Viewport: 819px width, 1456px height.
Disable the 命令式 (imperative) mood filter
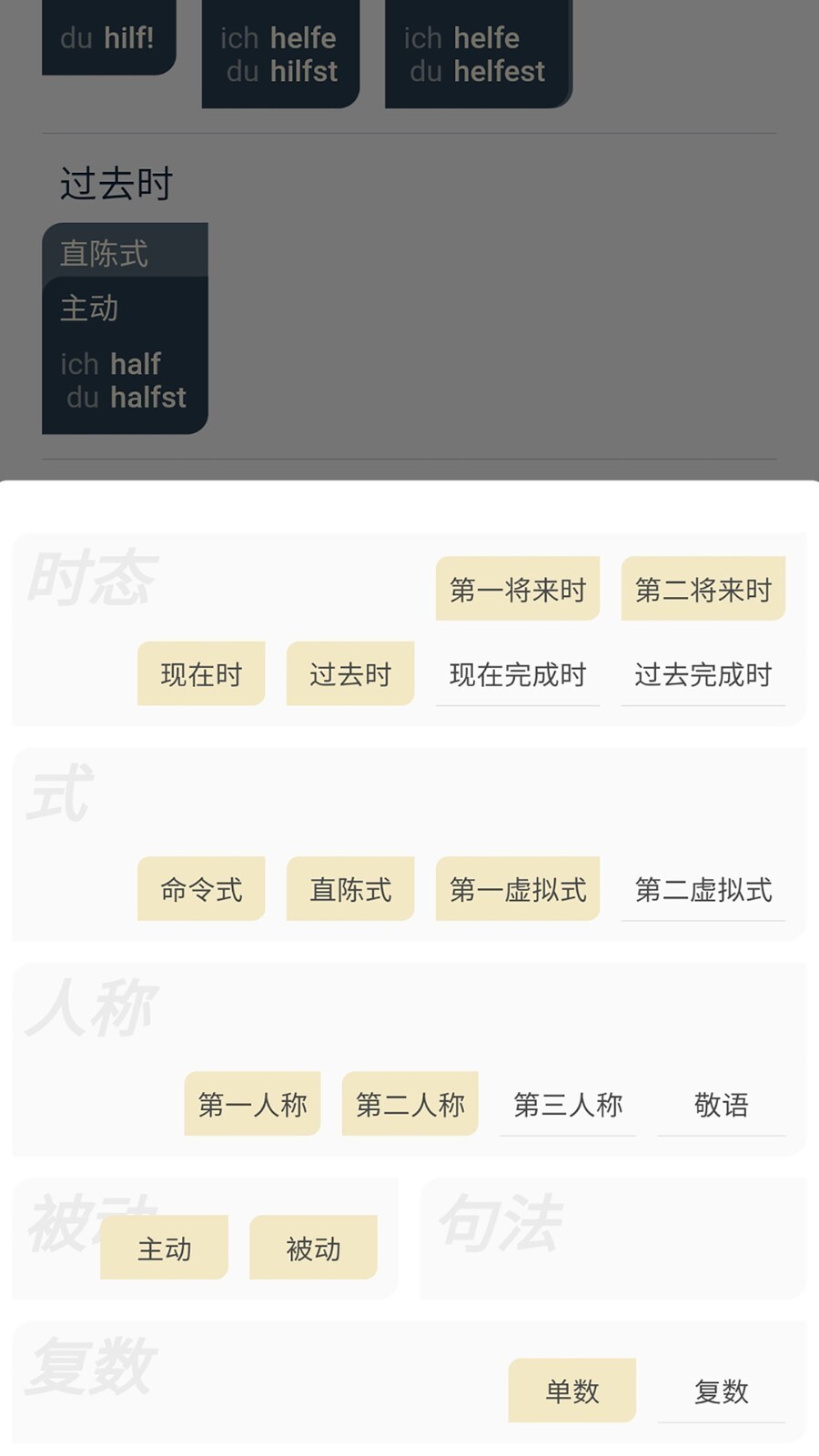pyautogui.click(x=199, y=890)
